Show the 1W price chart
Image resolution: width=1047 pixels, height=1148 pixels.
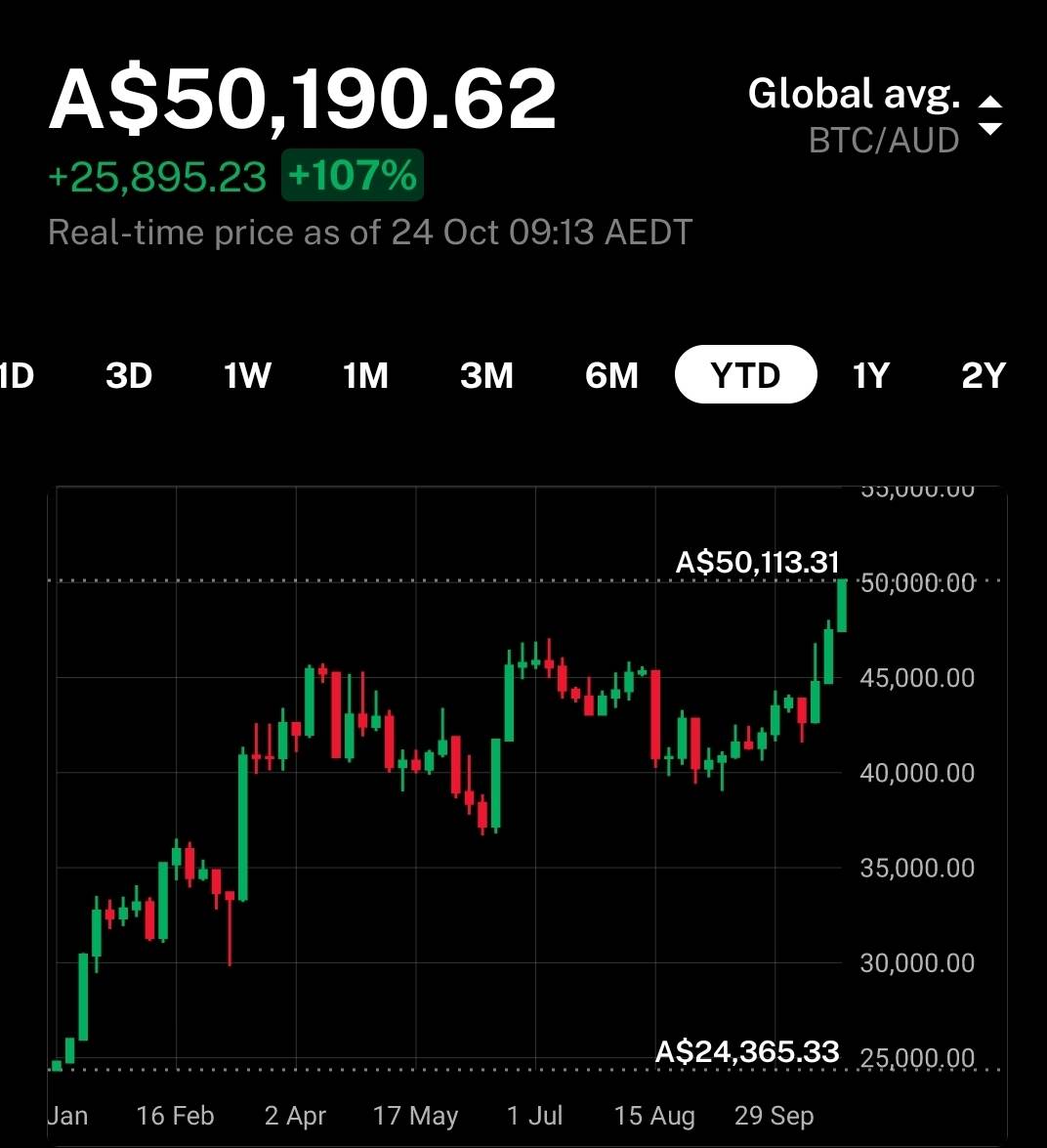(247, 375)
